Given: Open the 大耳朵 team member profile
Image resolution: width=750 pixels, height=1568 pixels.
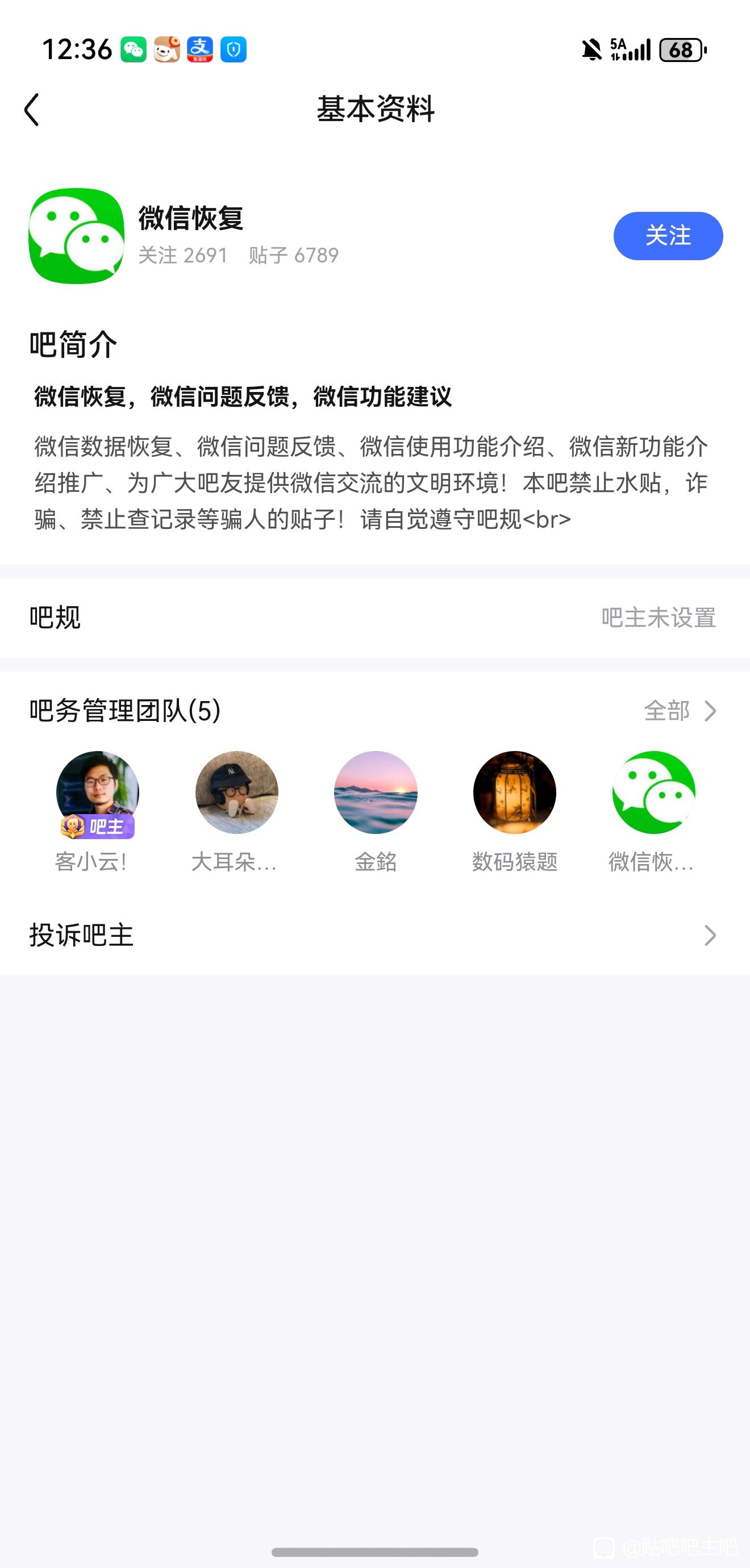Looking at the screenshot, I should (236, 793).
